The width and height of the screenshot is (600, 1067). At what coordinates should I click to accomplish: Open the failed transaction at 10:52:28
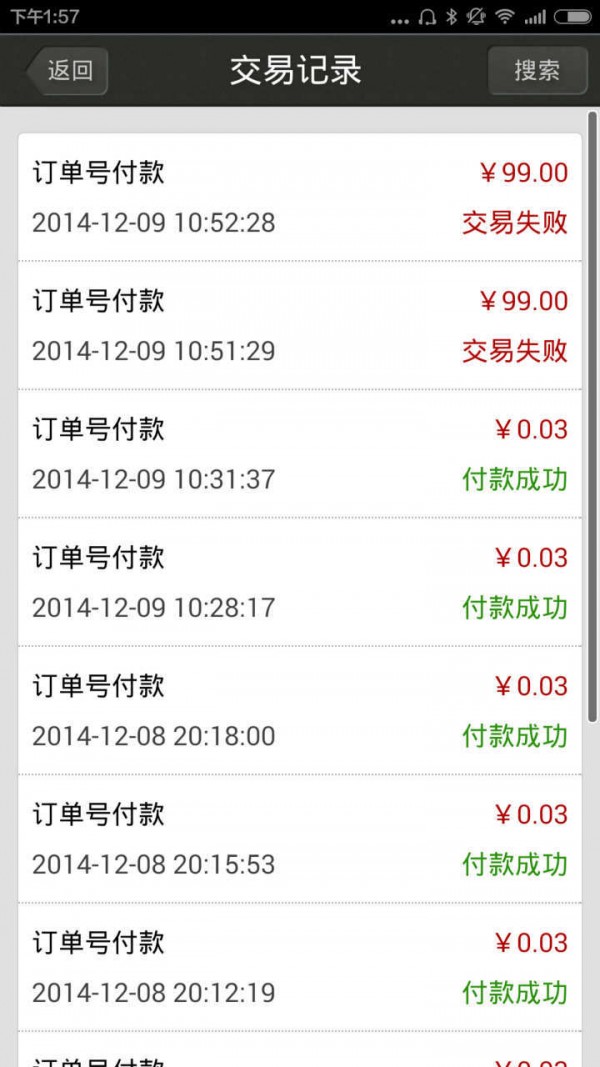click(299, 197)
